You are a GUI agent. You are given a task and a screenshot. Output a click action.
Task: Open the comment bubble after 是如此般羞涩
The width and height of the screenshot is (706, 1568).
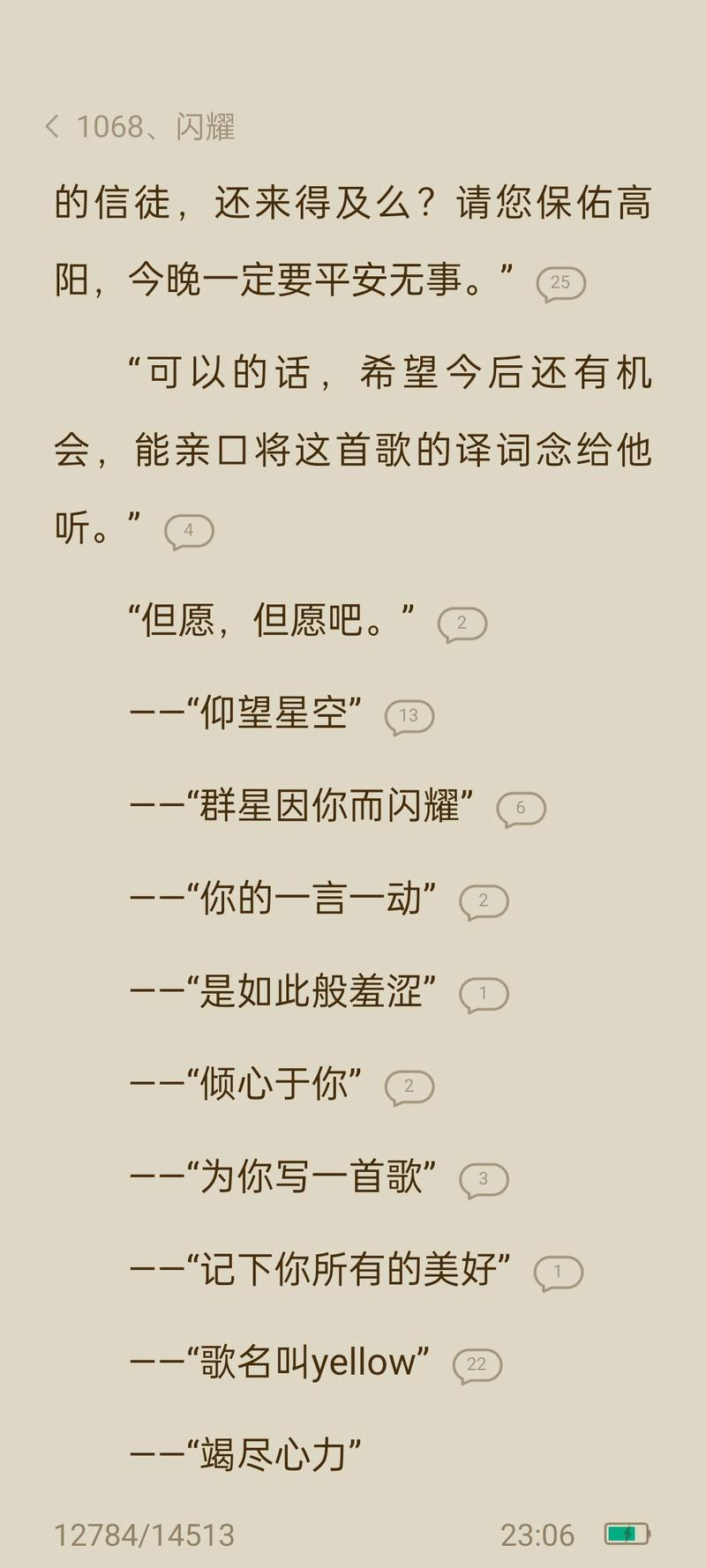click(484, 995)
